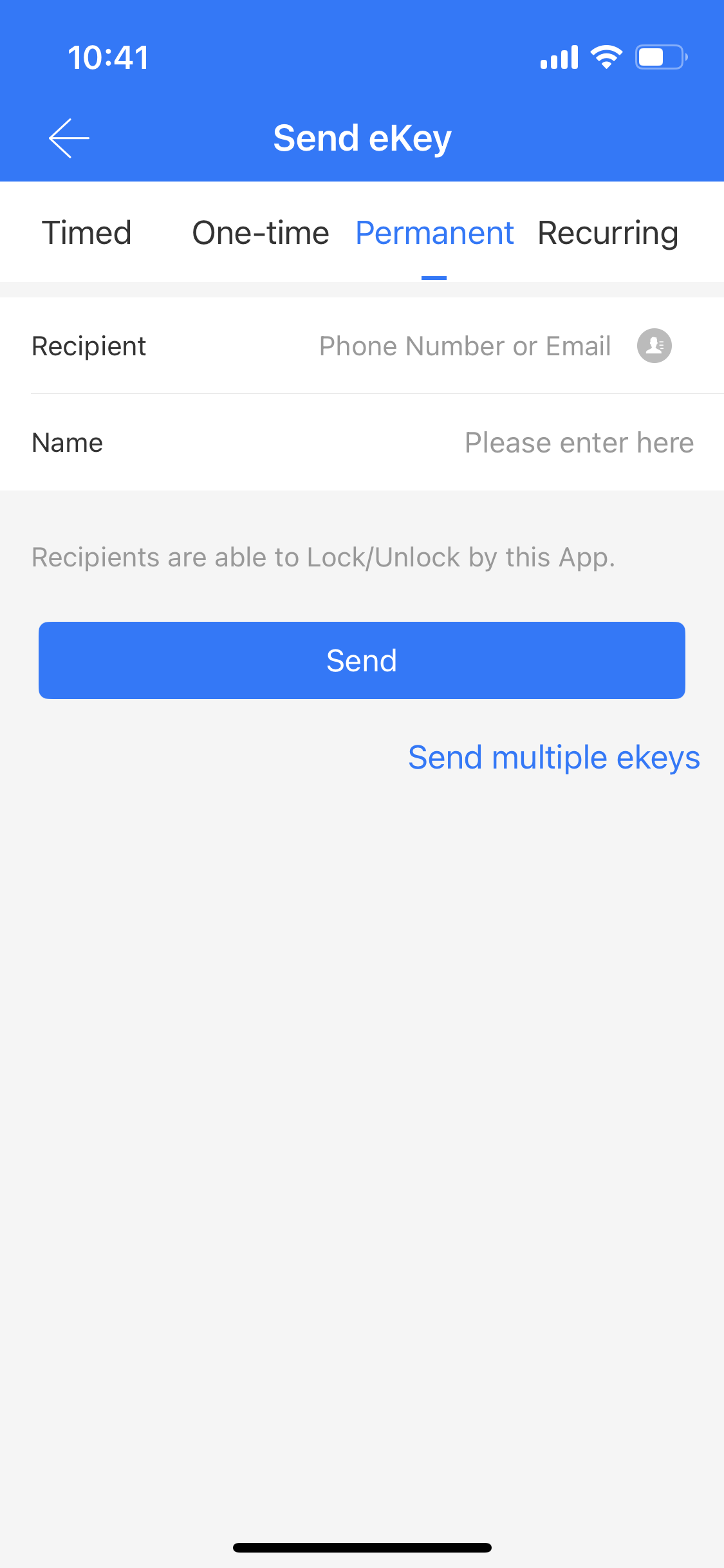Open Send multiple ekeys link
The width and height of the screenshot is (724, 1568).
click(x=554, y=758)
